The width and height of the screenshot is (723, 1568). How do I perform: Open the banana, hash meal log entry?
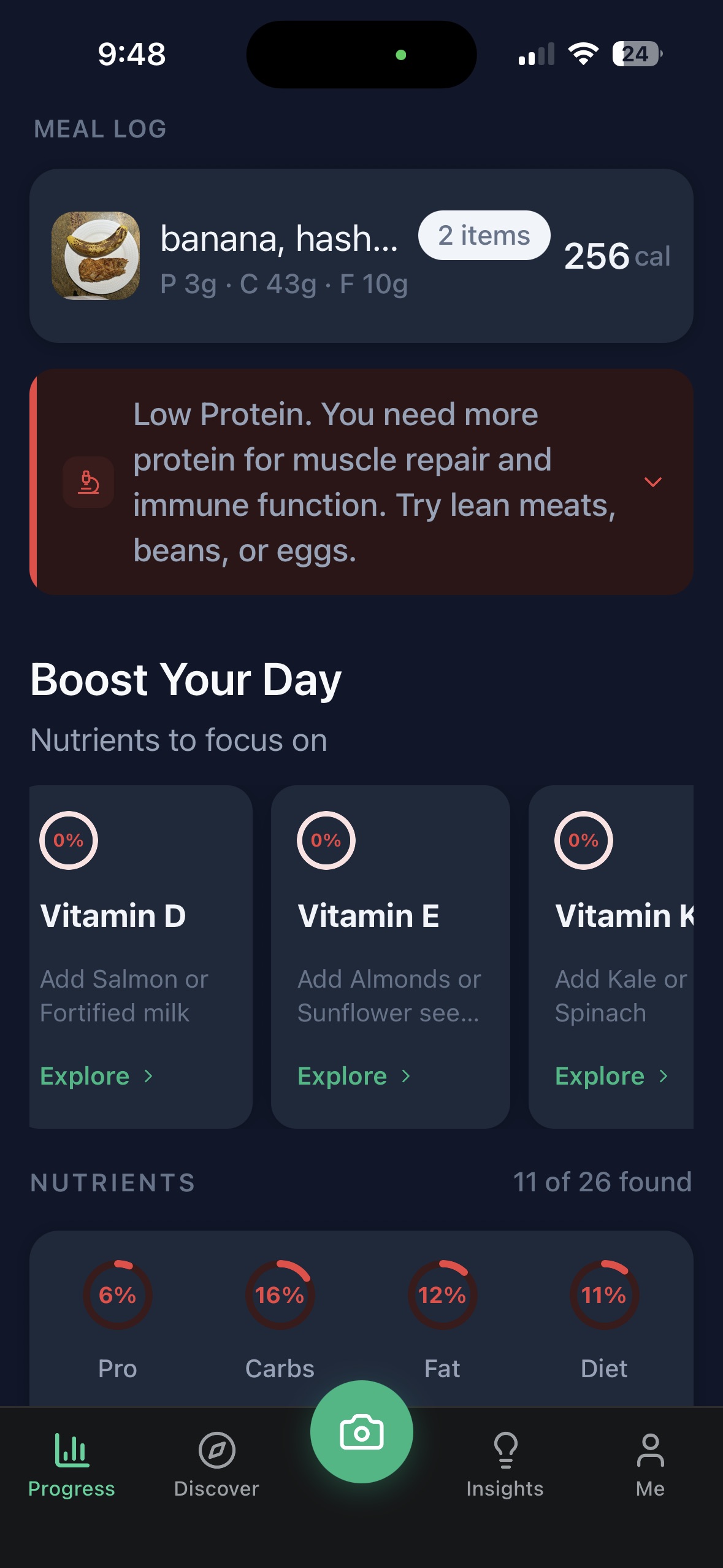[x=361, y=256]
